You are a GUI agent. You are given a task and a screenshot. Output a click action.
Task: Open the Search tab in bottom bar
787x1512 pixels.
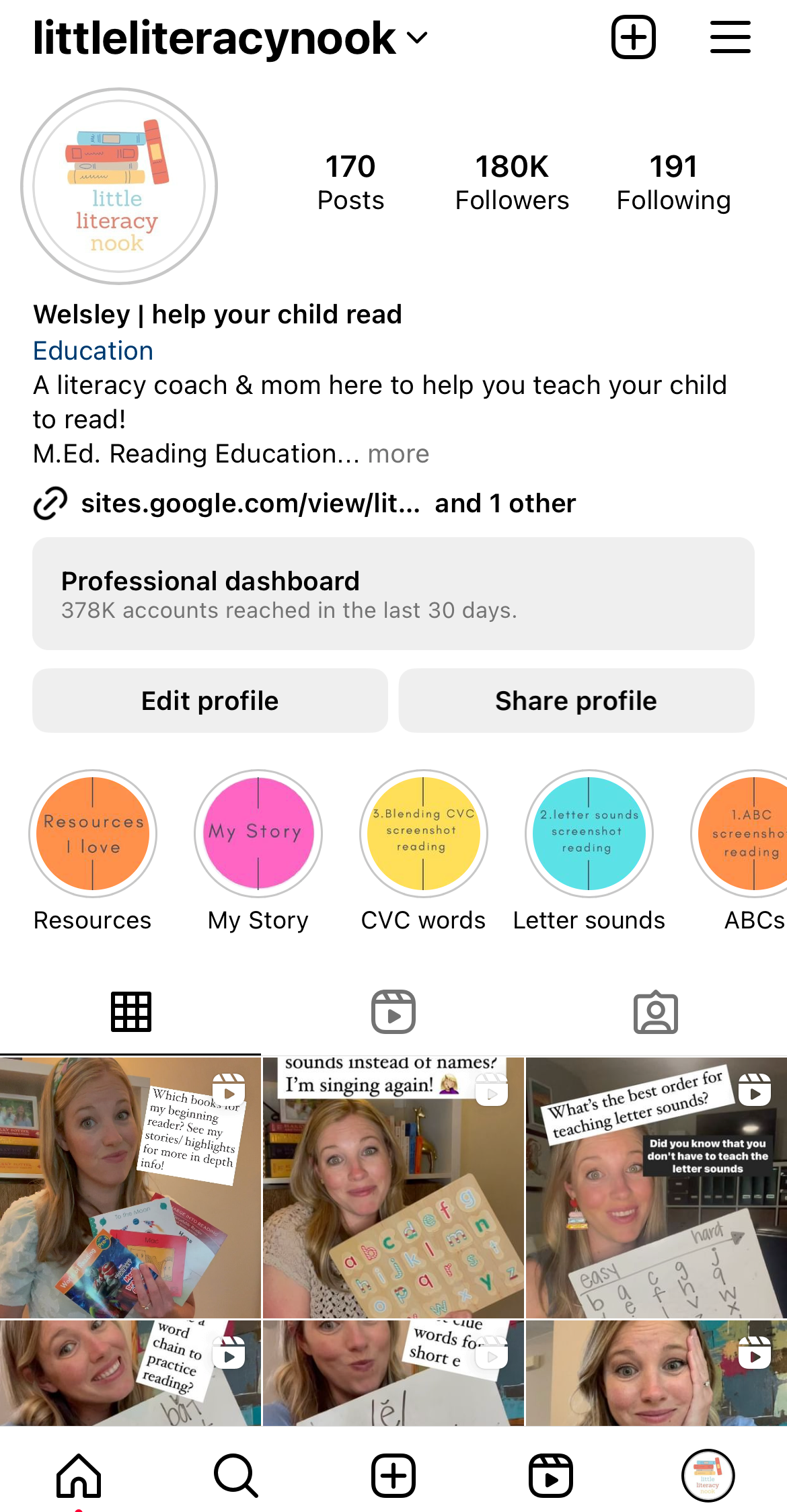236,1476
